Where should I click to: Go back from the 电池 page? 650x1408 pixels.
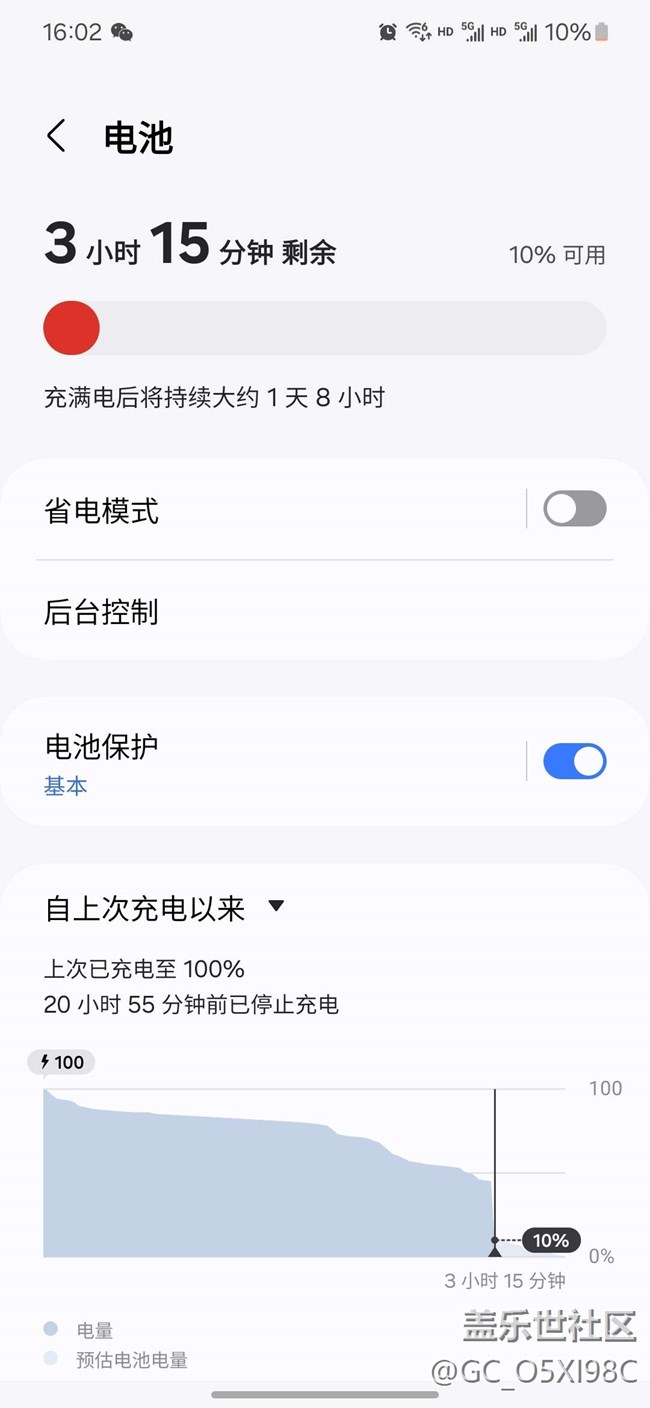pos(56,136)
